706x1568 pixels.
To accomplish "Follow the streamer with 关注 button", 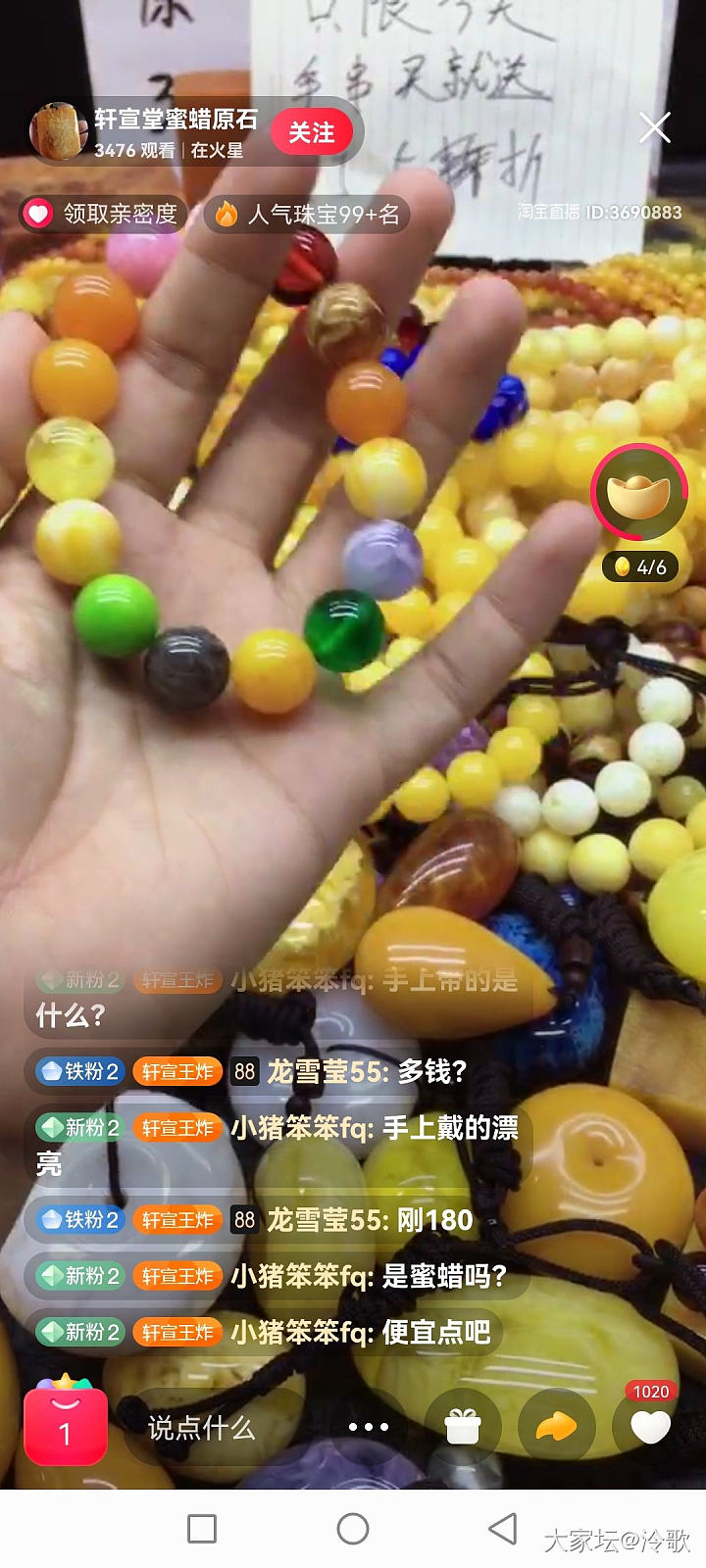I will point(312,132).
